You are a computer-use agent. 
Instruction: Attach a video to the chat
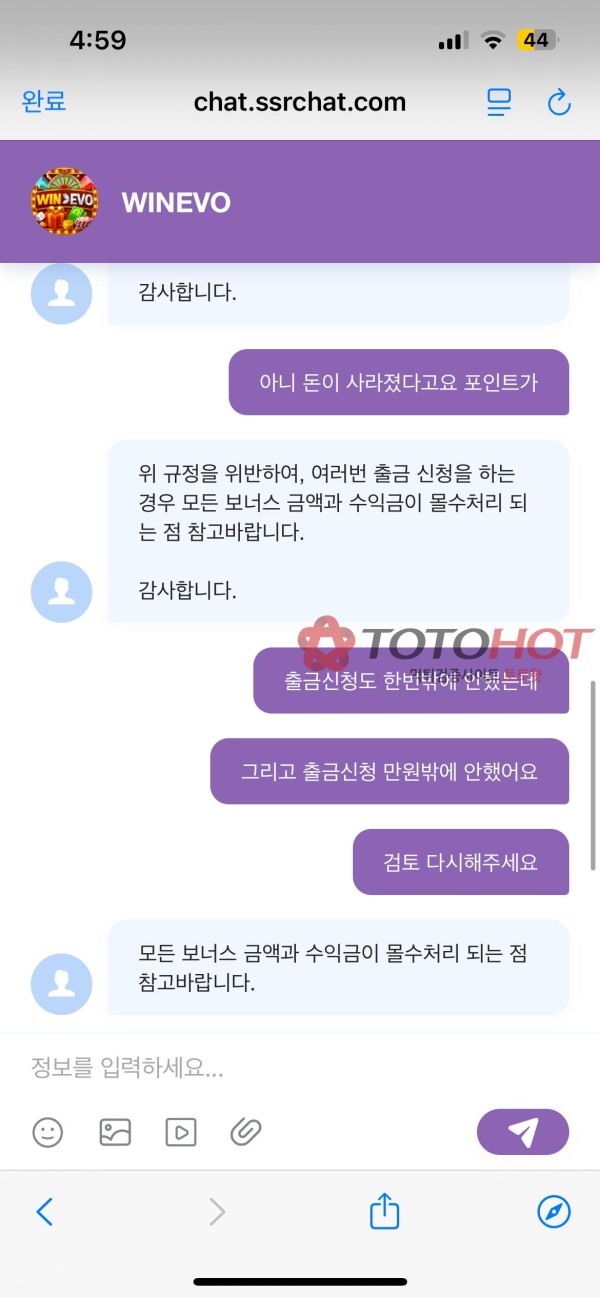181,1132
